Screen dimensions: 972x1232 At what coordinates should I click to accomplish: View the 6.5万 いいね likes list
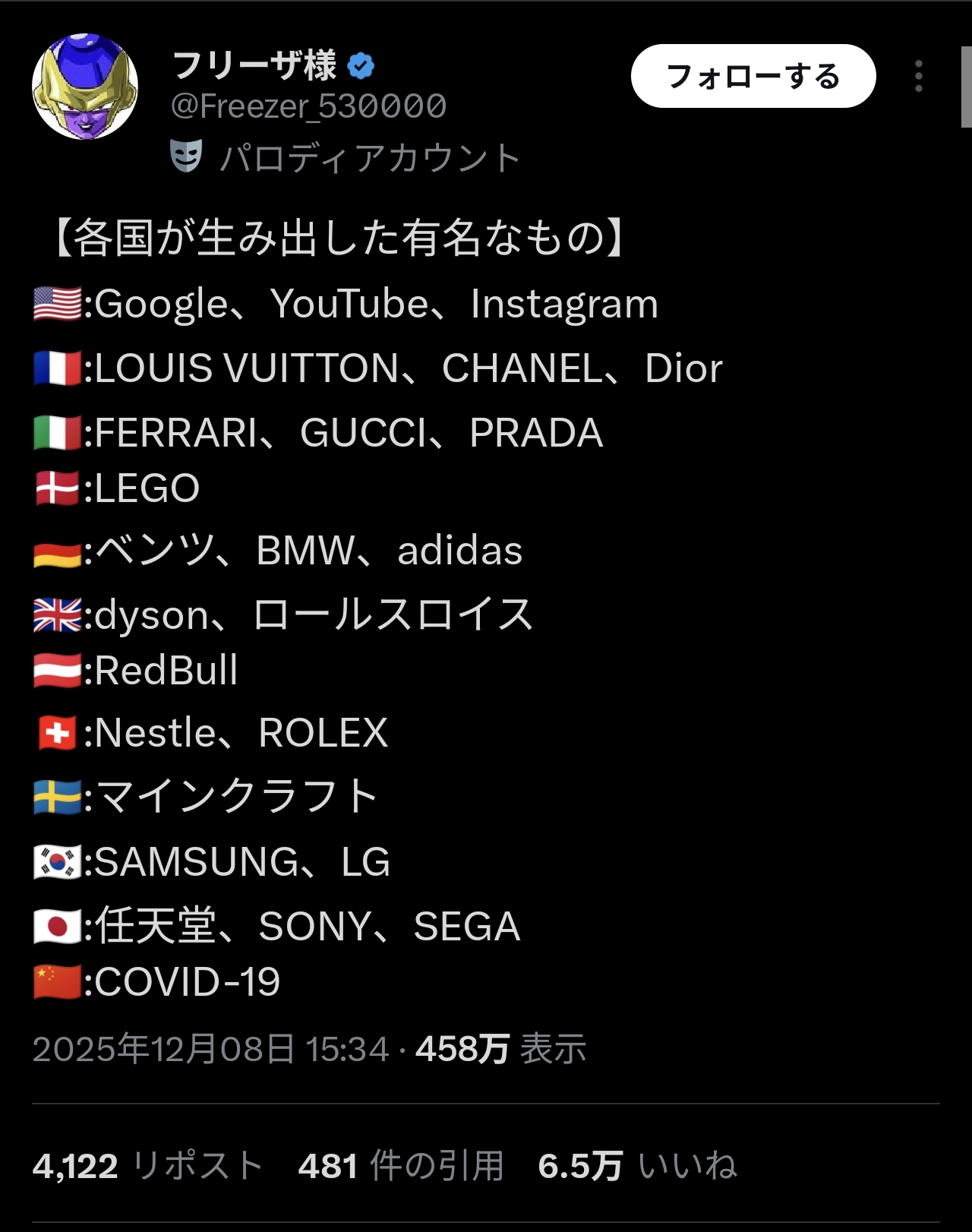coord(636,1165)
